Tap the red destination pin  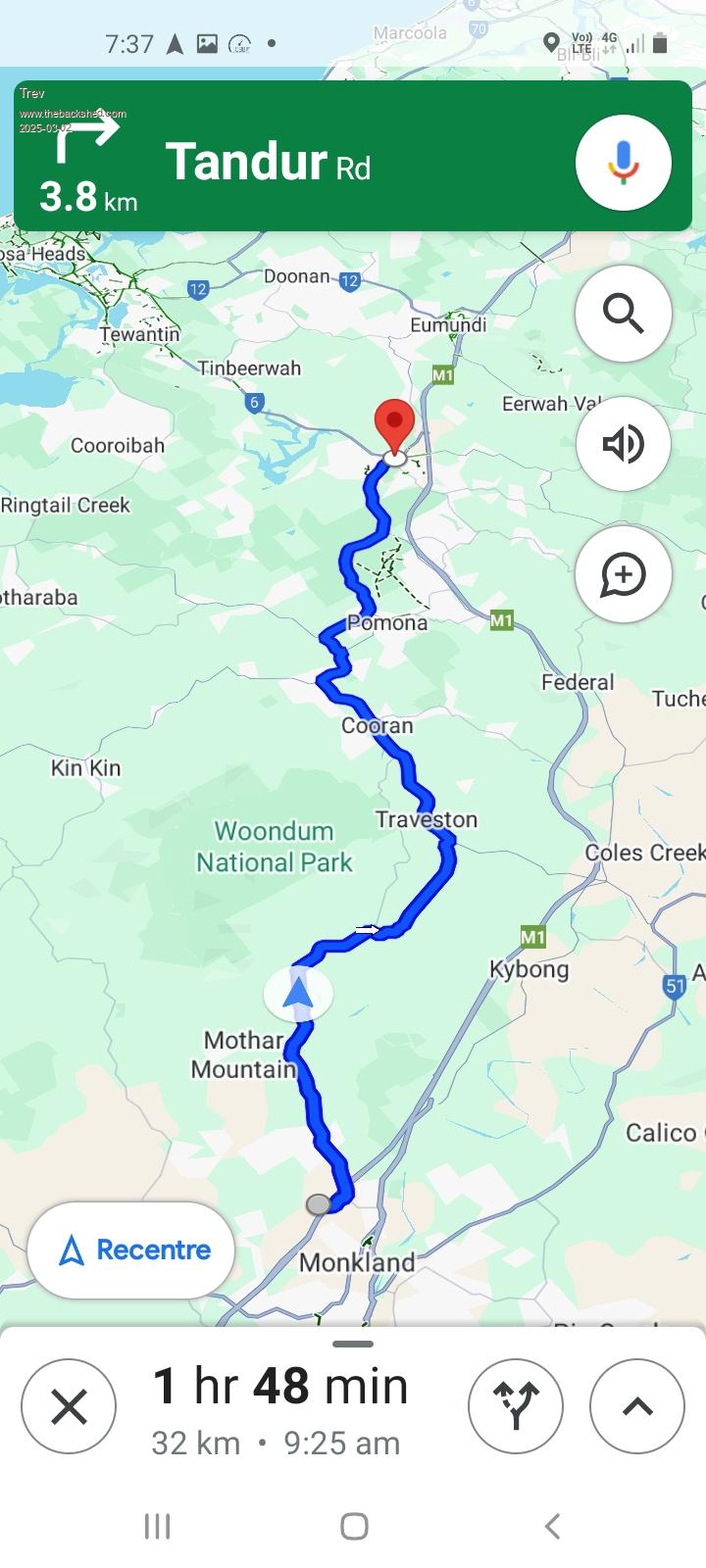coord(395,426)
